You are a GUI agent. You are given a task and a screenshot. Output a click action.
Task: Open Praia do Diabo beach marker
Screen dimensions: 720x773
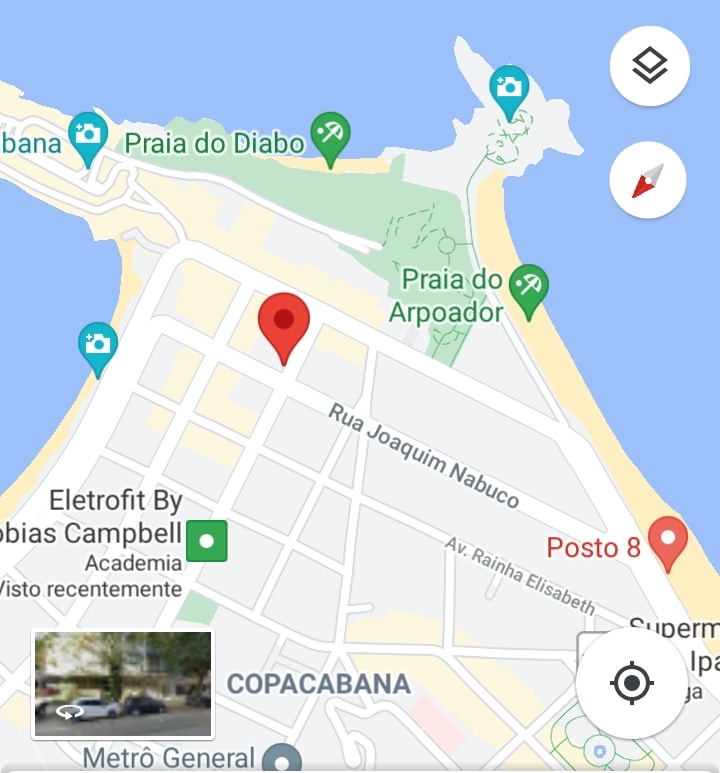click(x=329, y=135)
